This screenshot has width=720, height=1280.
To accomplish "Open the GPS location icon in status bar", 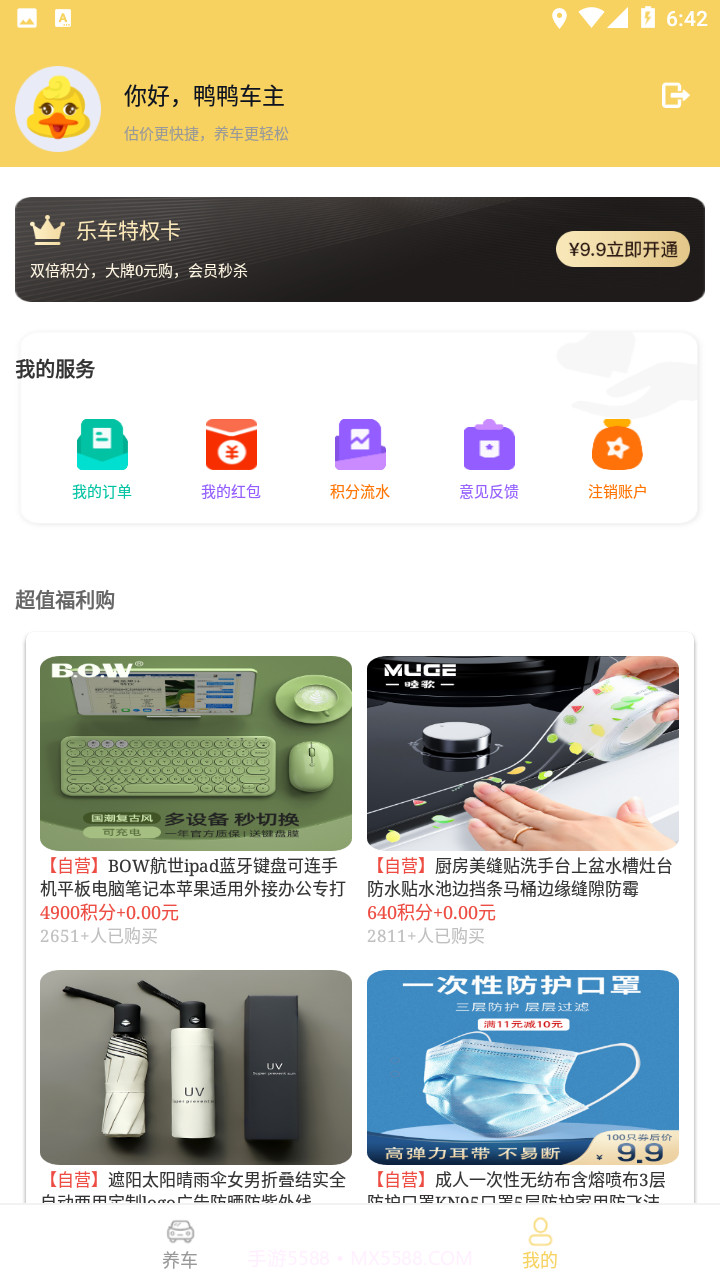I will 560,17.
